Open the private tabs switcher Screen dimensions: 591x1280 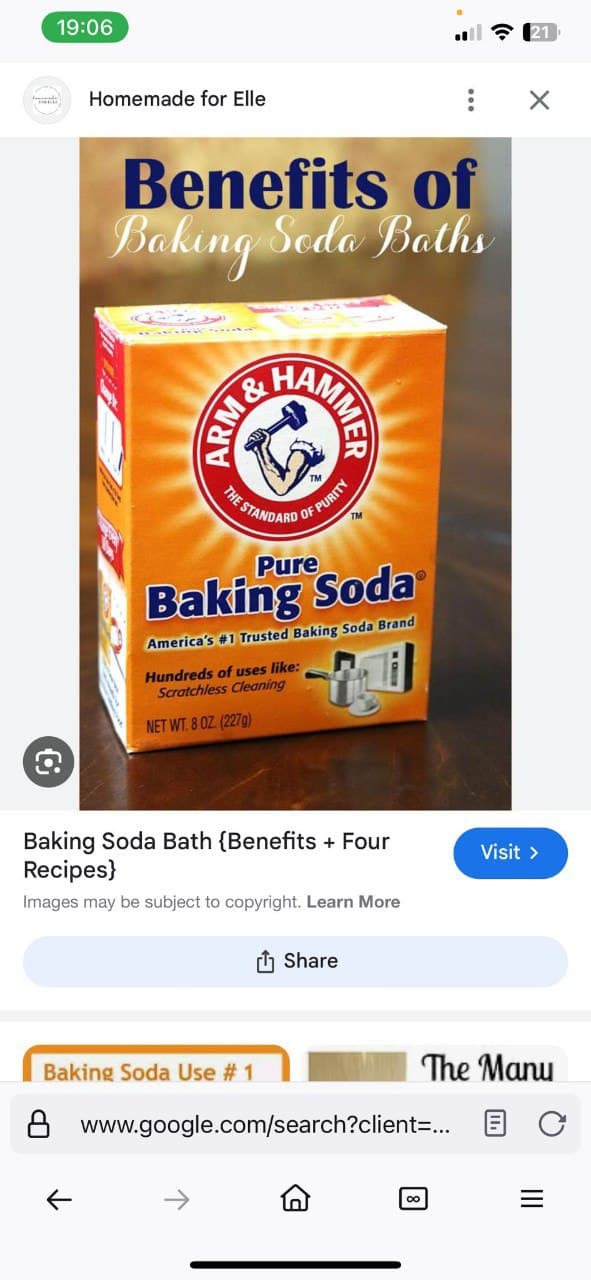(413, 1198)
